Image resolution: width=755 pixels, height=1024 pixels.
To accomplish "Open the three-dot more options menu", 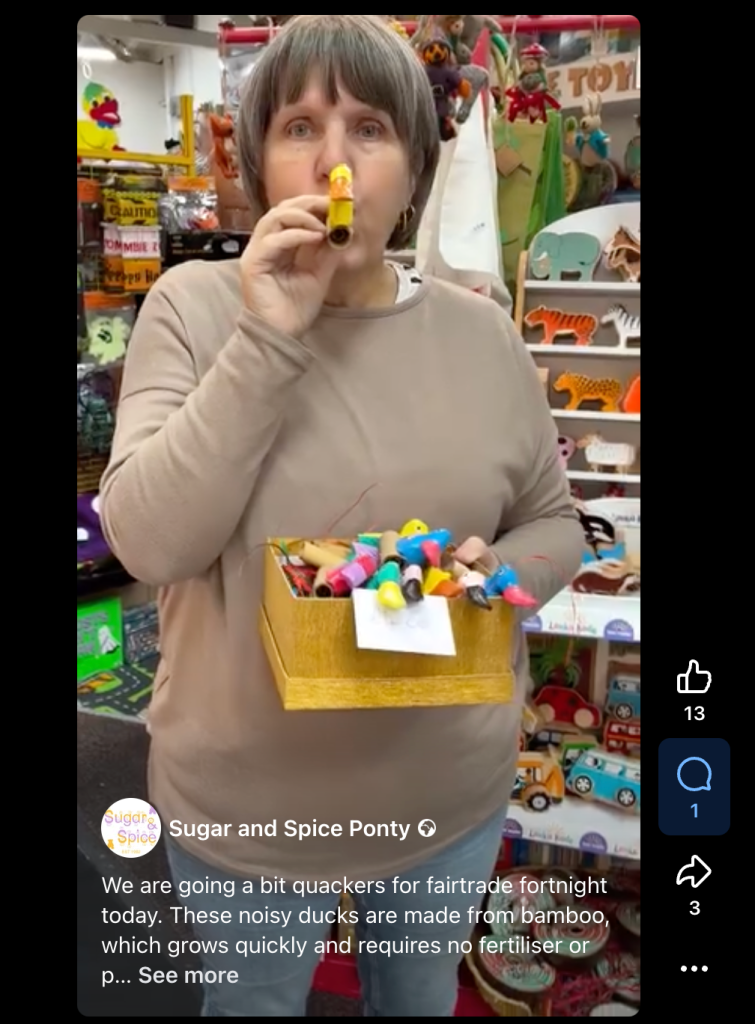I will click(x=694, y=968).
